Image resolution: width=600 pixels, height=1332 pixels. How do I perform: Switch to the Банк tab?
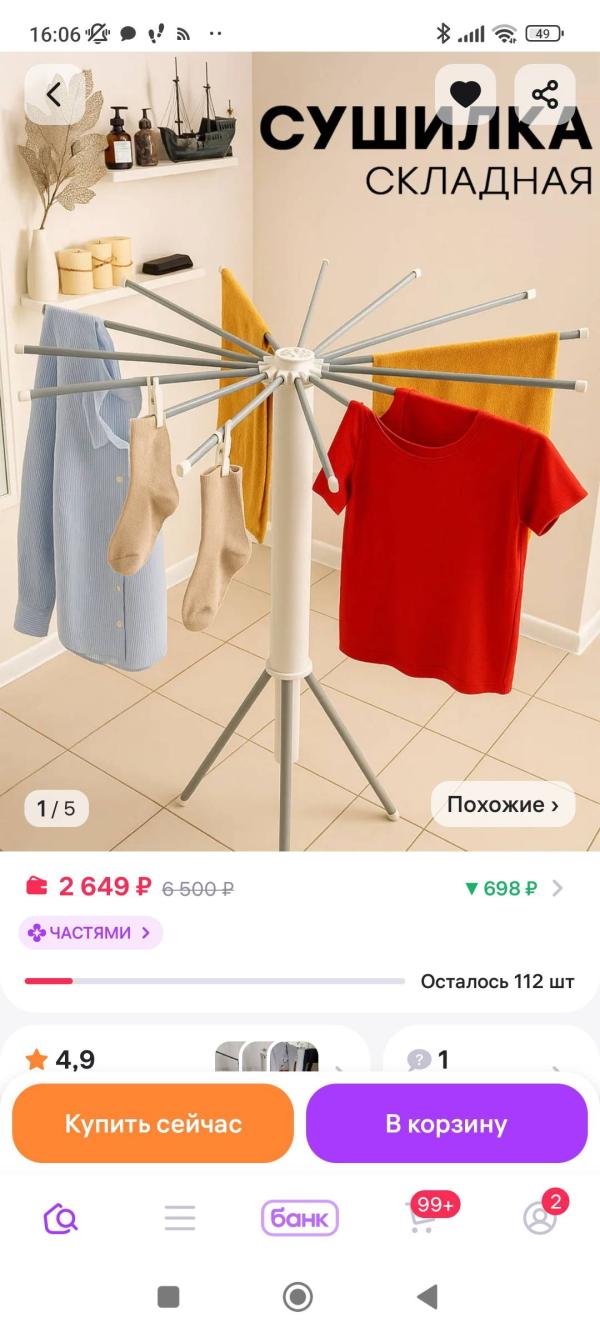click(x=300, y=1218)
